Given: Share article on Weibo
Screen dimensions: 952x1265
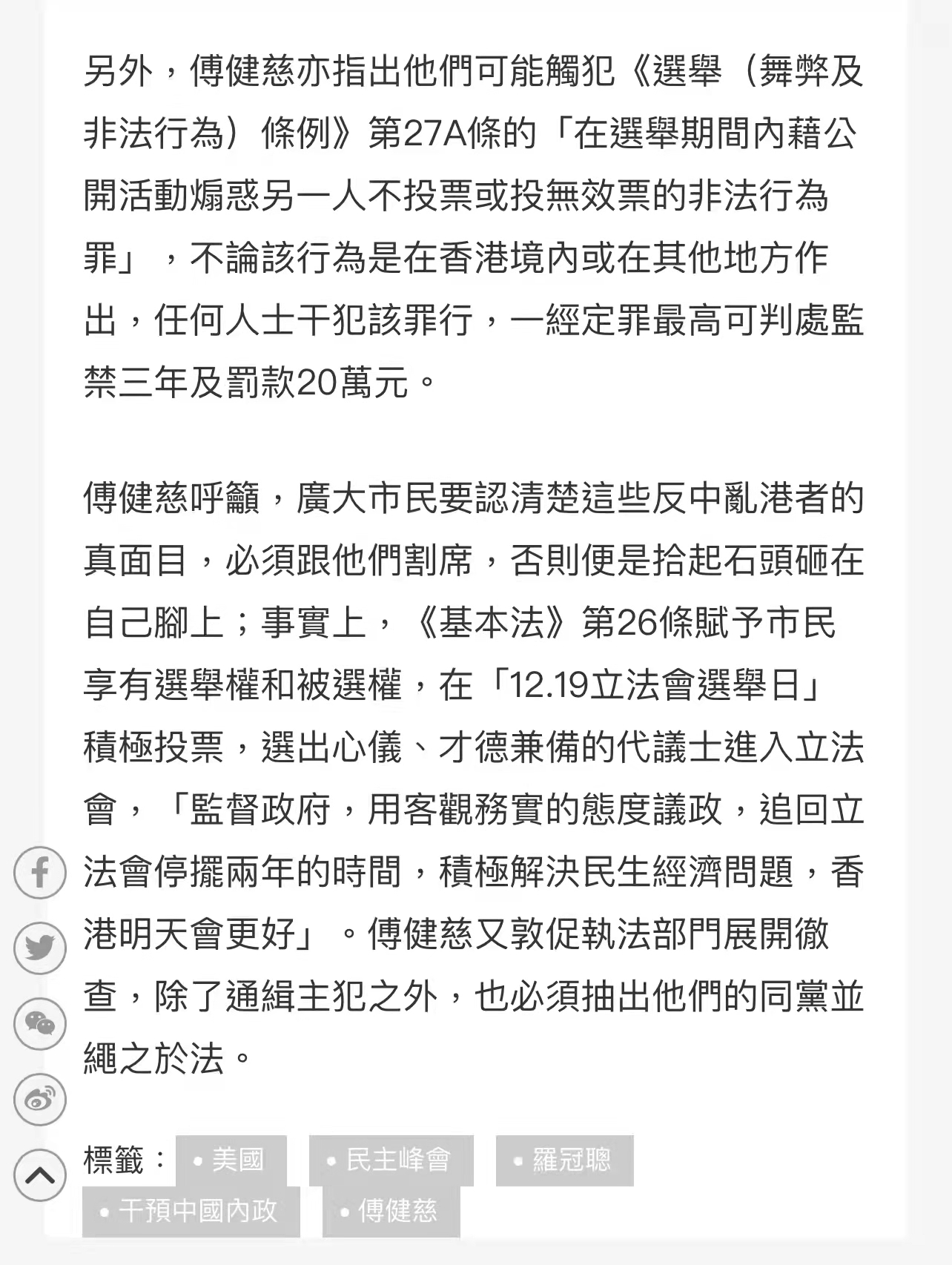Looking at the screenshot, I should point(40,1100).
